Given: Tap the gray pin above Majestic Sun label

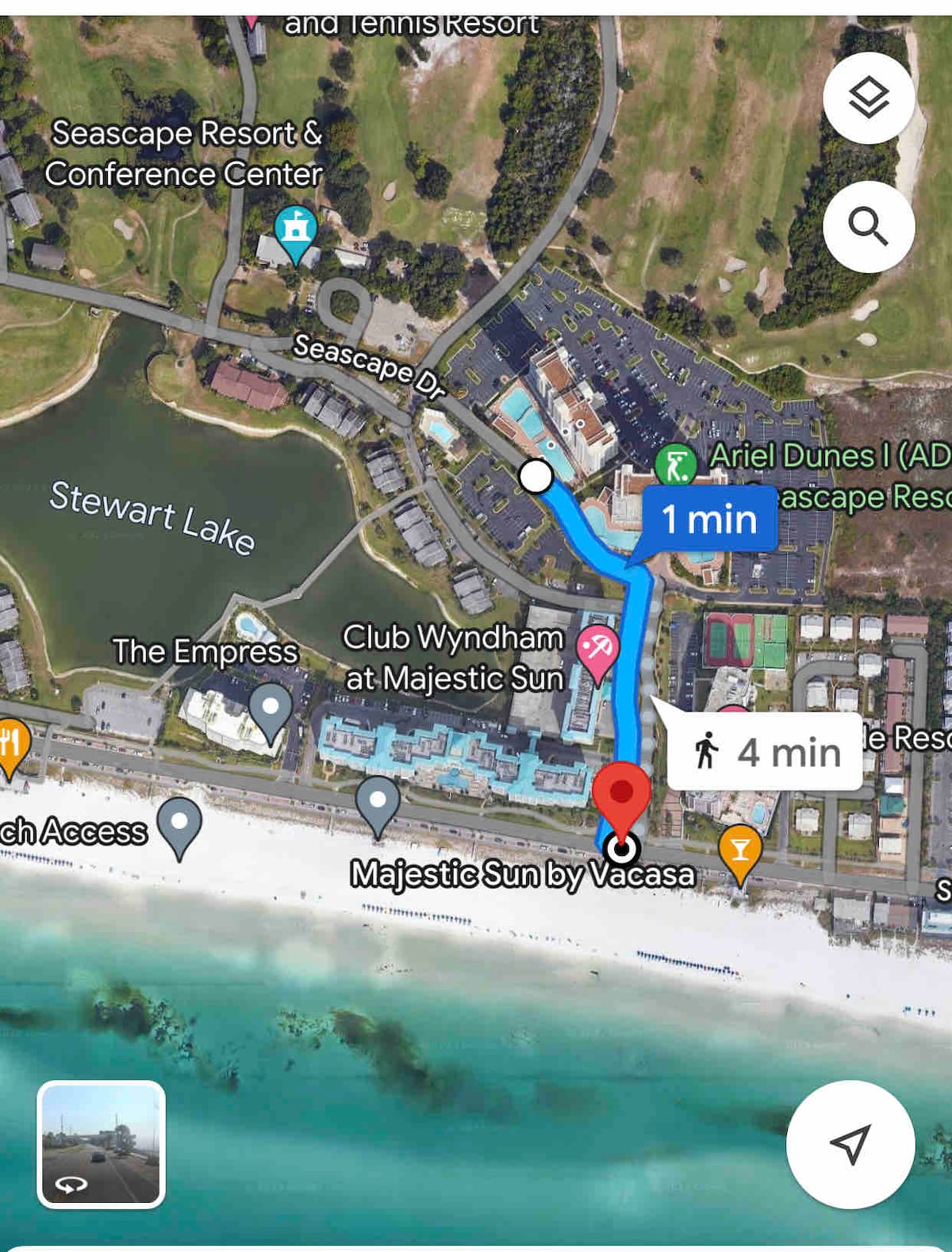Looking at the screenshot, I should [x=378, y=802].
